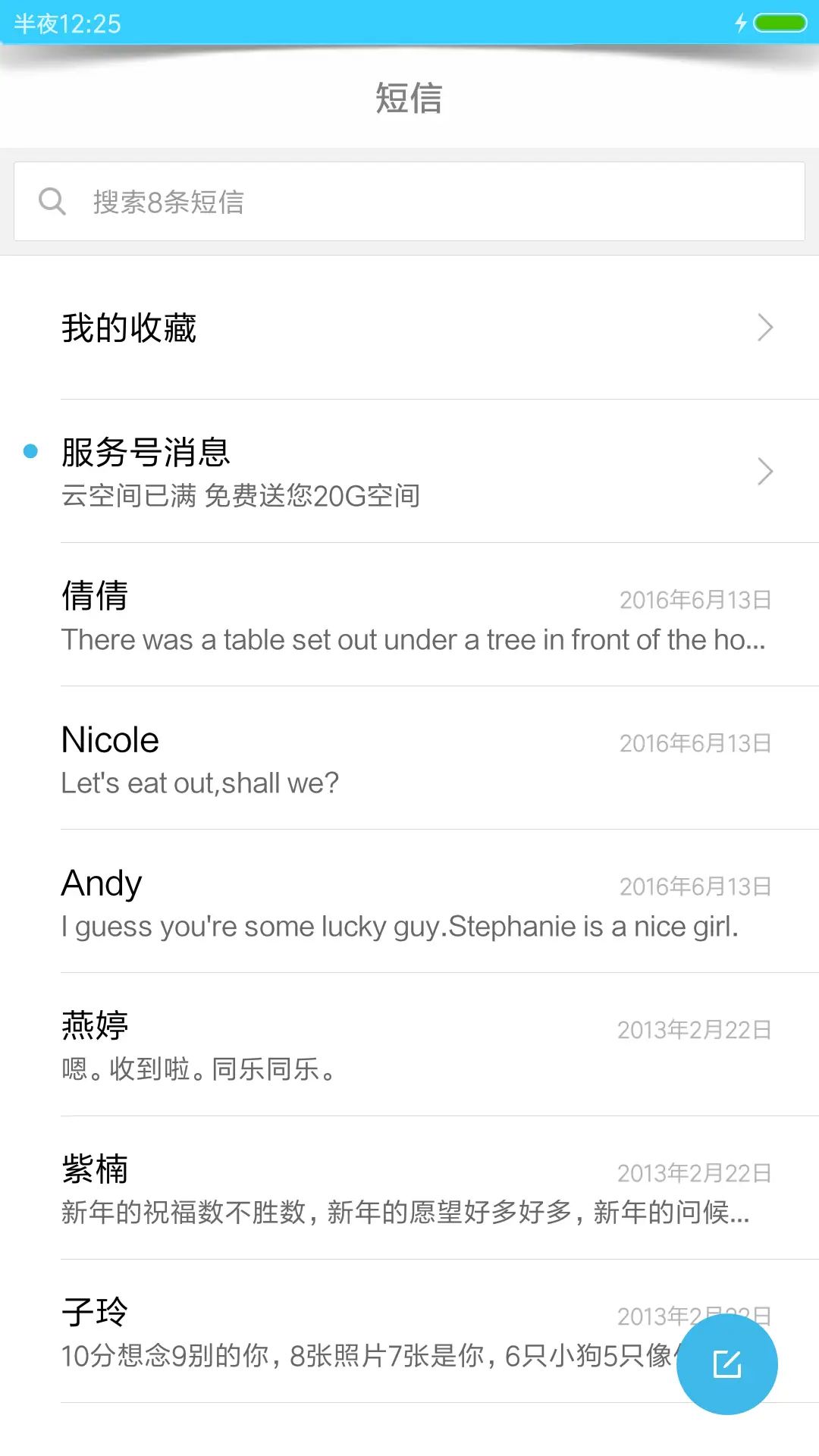This screenshot has width=819, height=1456.
Task: Open 紫楠's New Year message thread
Action: tap(303, 1189)
